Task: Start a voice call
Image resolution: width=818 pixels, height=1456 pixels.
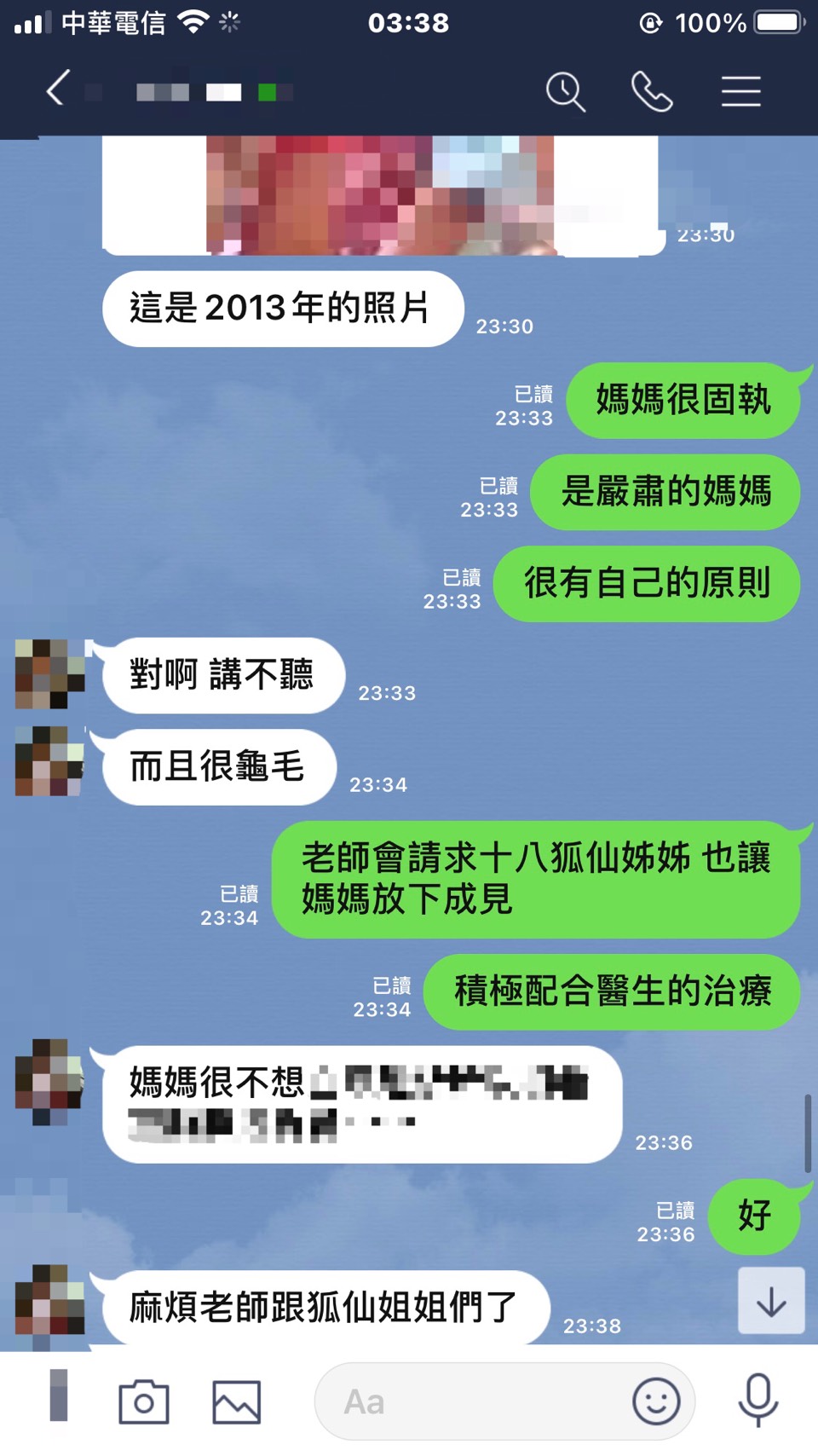Action: (x=652, y=91)
